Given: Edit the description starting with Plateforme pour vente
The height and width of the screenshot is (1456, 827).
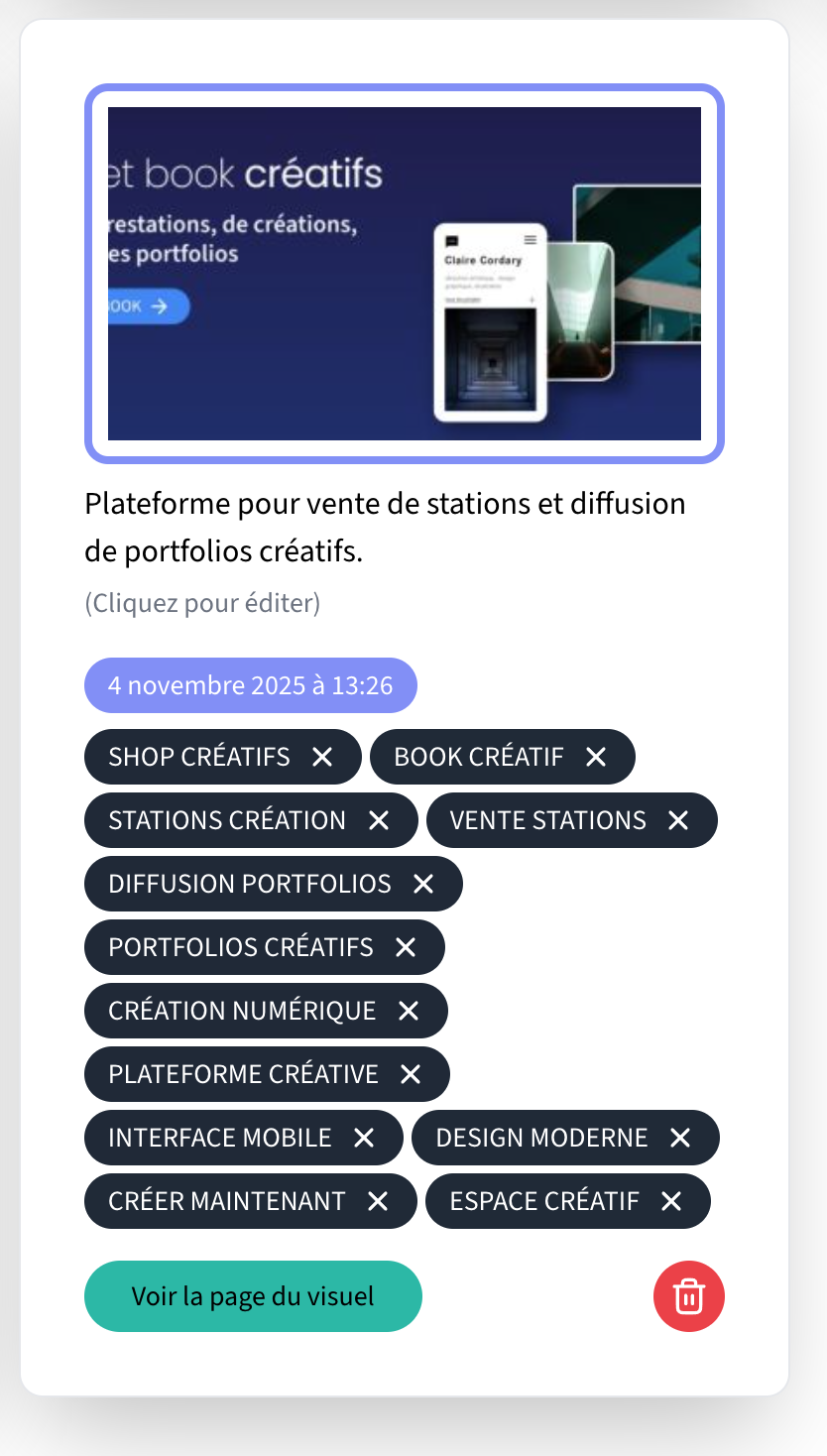Looking at the screenshot, I should click(385, 527).
